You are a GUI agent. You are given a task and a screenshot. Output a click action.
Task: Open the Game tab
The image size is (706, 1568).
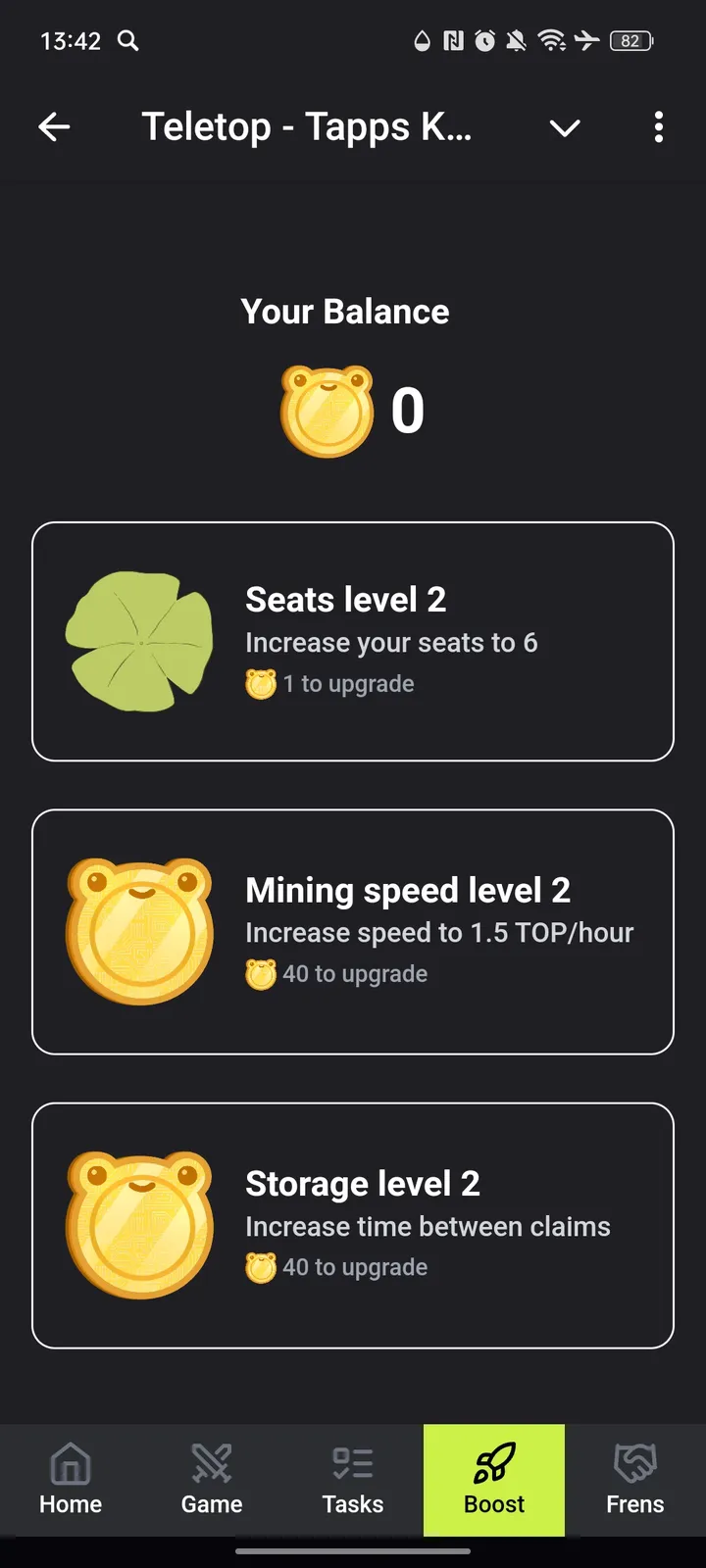click(212, 1480)
